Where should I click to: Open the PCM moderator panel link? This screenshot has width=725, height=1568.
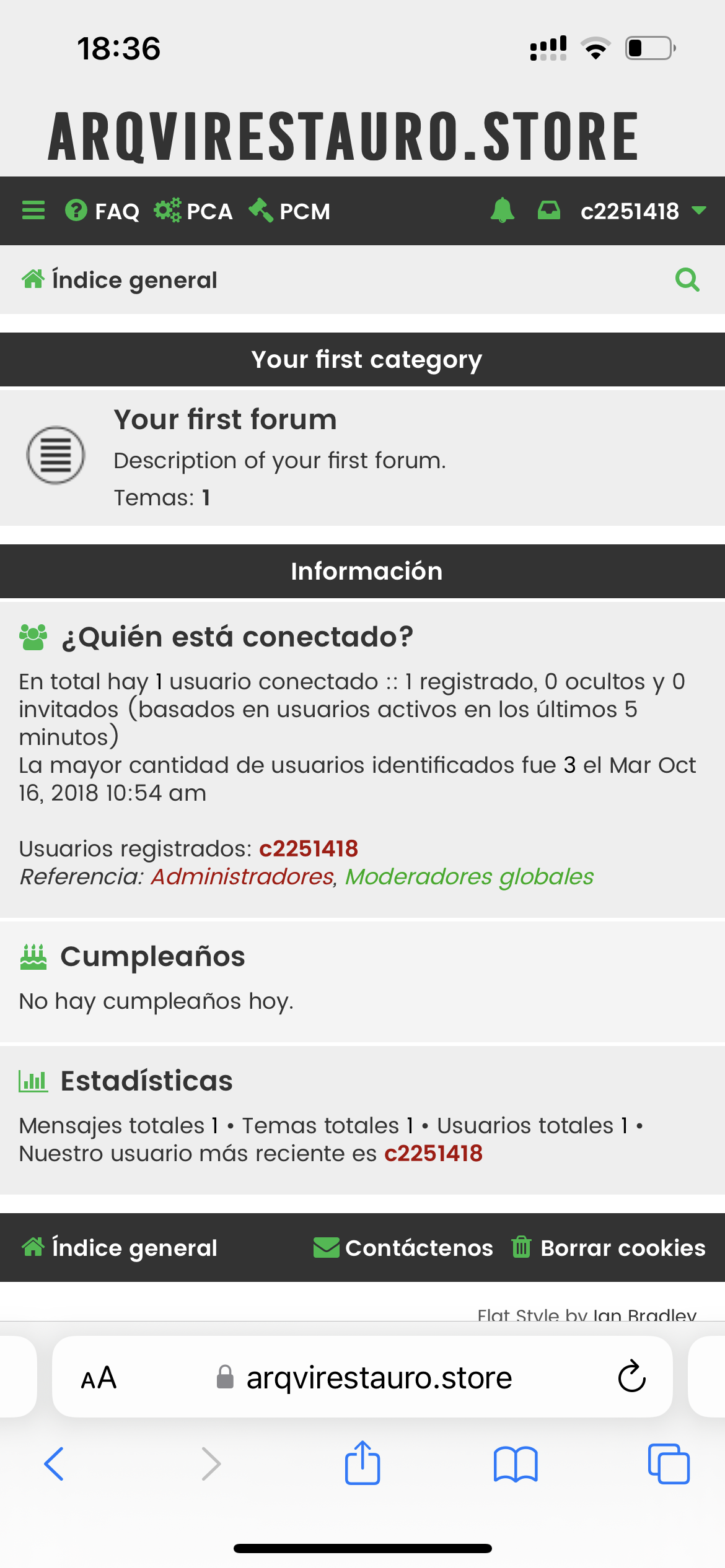[x=290, y=211]
